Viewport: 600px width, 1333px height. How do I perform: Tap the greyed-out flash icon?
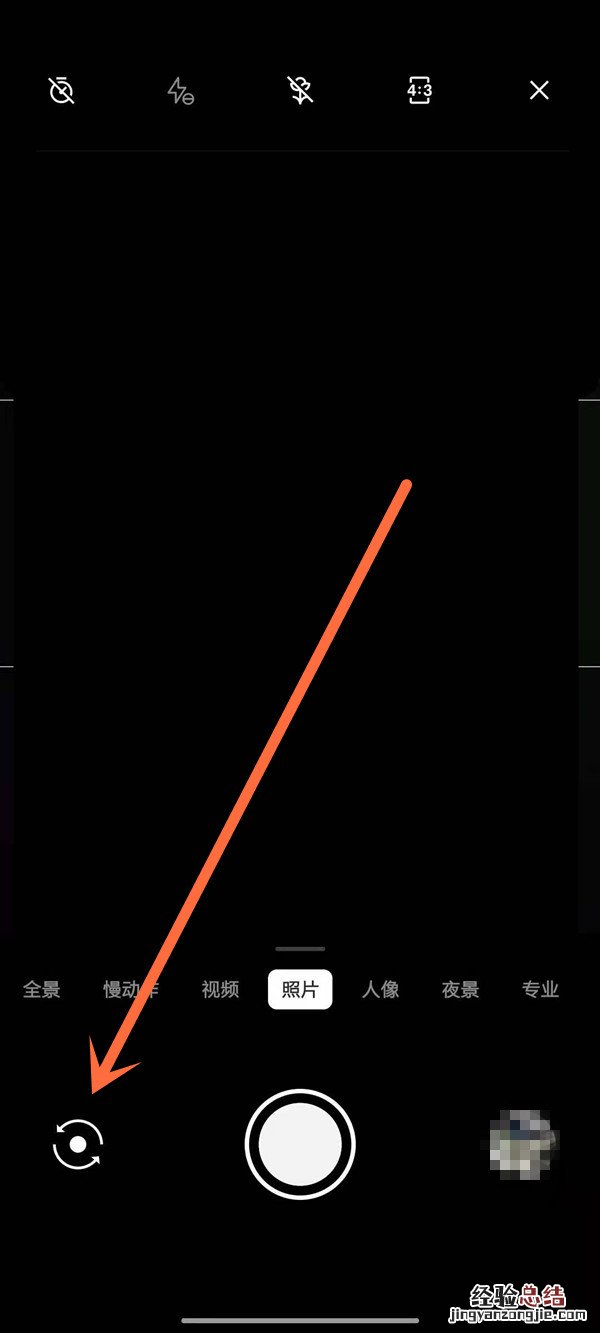tap(180, 91)
